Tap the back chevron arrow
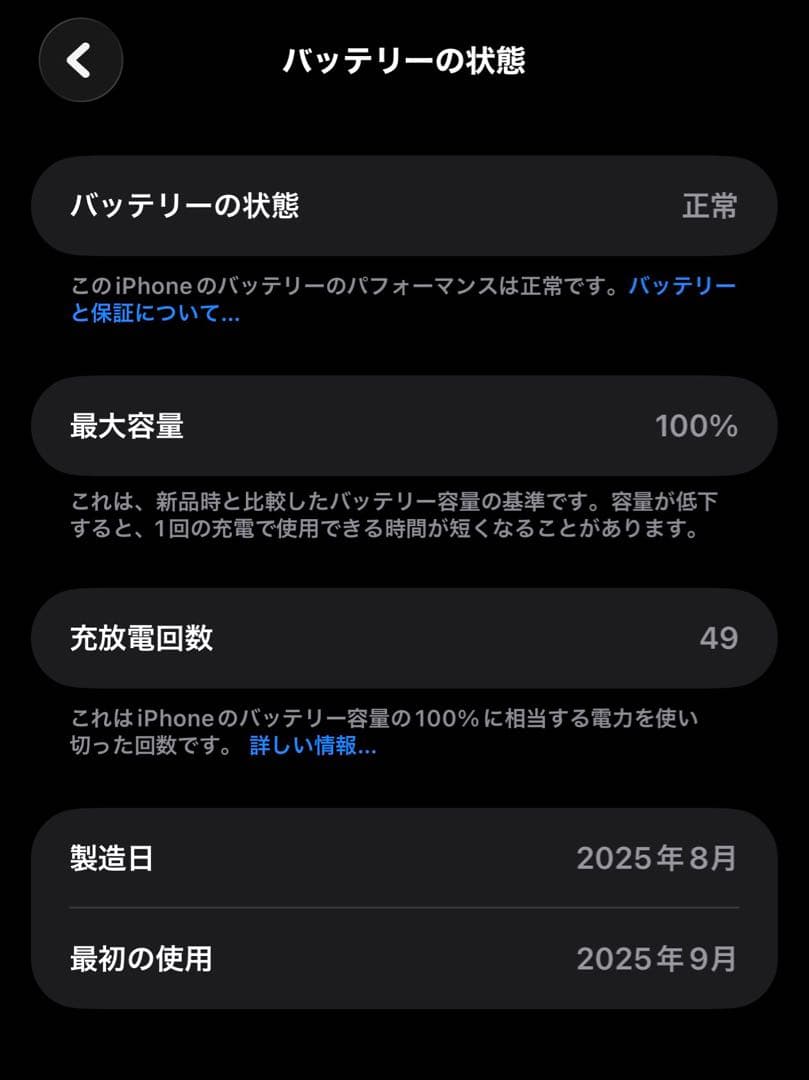The image size is (809, 1080). pyautogui.click(x=80, y=60)
